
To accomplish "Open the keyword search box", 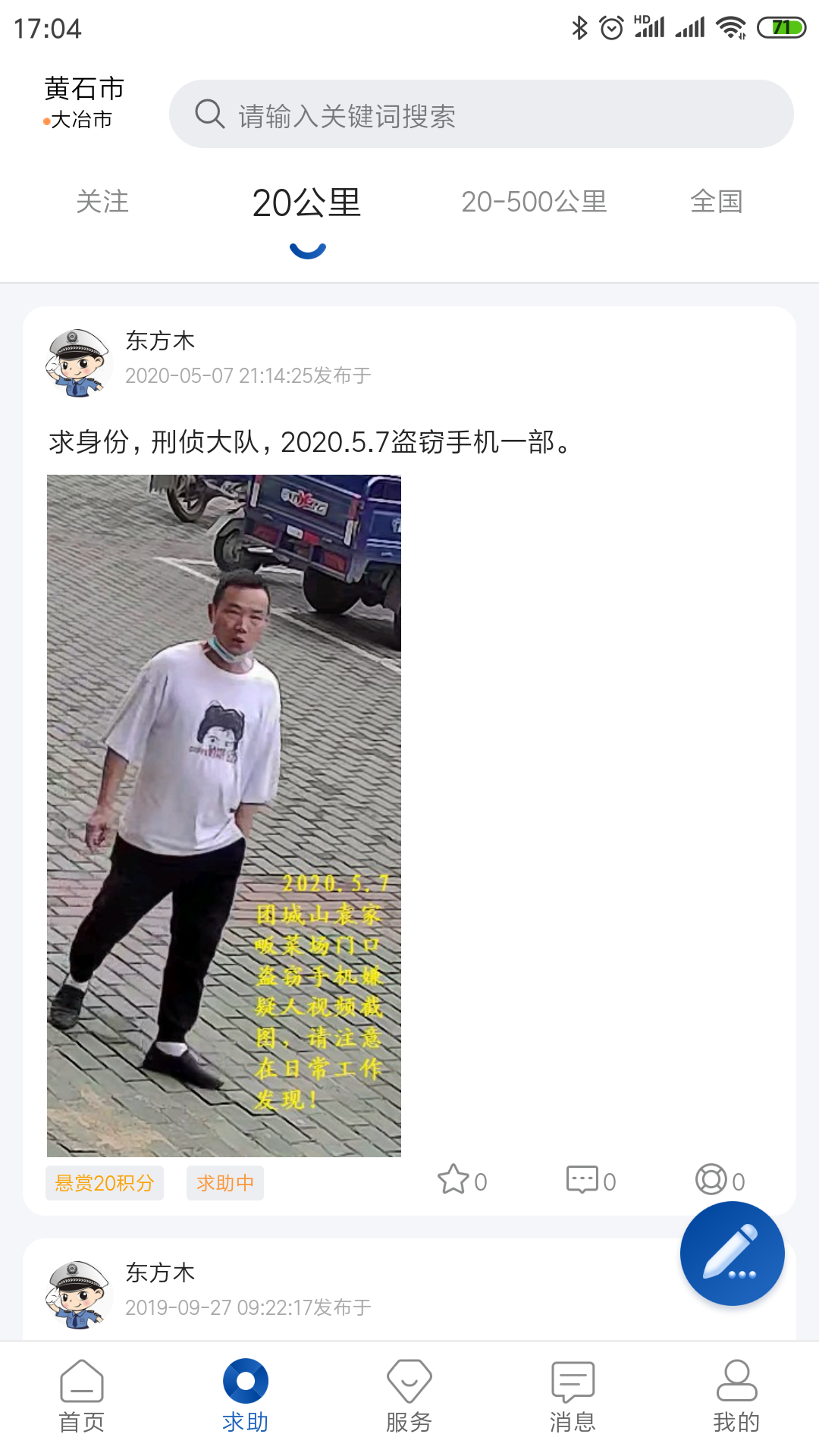I will [481, 114].
